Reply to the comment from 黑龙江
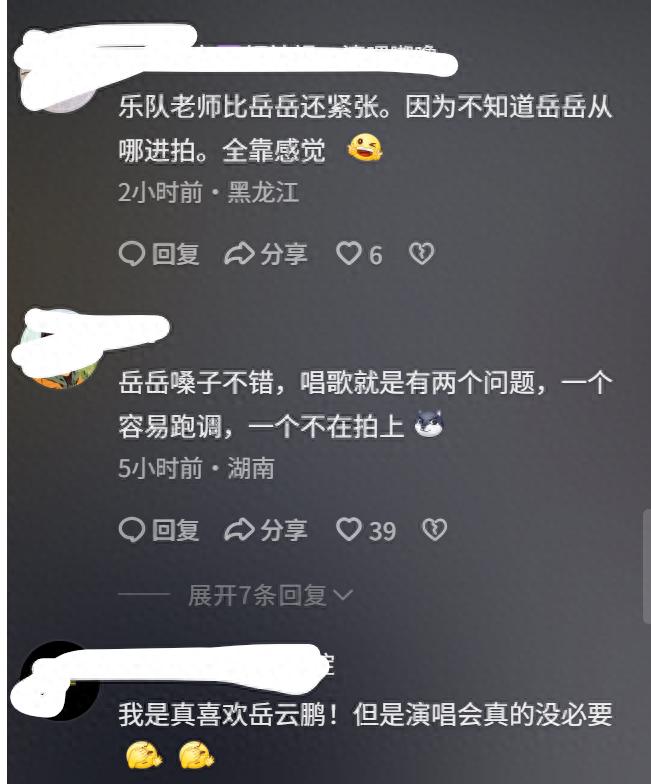The width and height of the screenshot is (651, 784). pyautogui.click(x=159, y=254)
